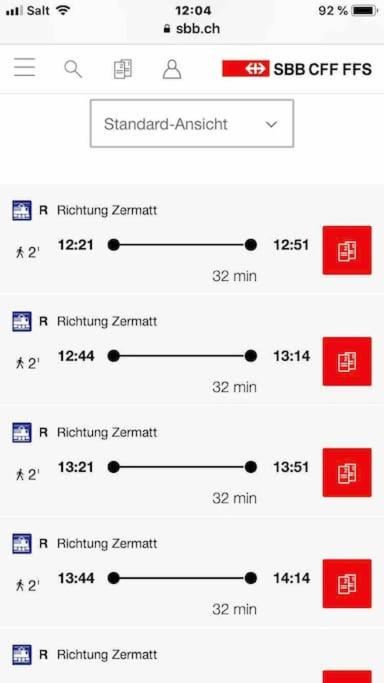
Task: Buy ticket for the 13:44 departure
Action: (x=347, y=584)
